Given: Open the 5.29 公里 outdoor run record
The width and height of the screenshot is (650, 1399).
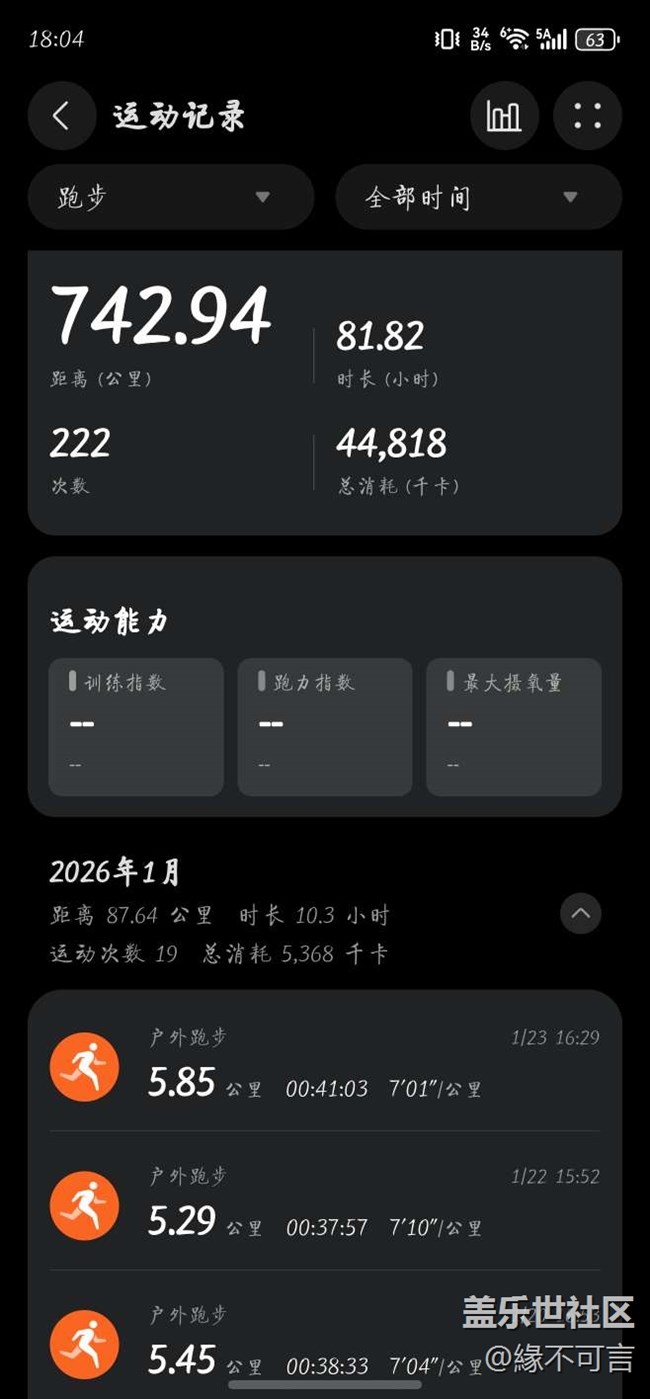Looking at the screenshot, I should point(324,1205).
